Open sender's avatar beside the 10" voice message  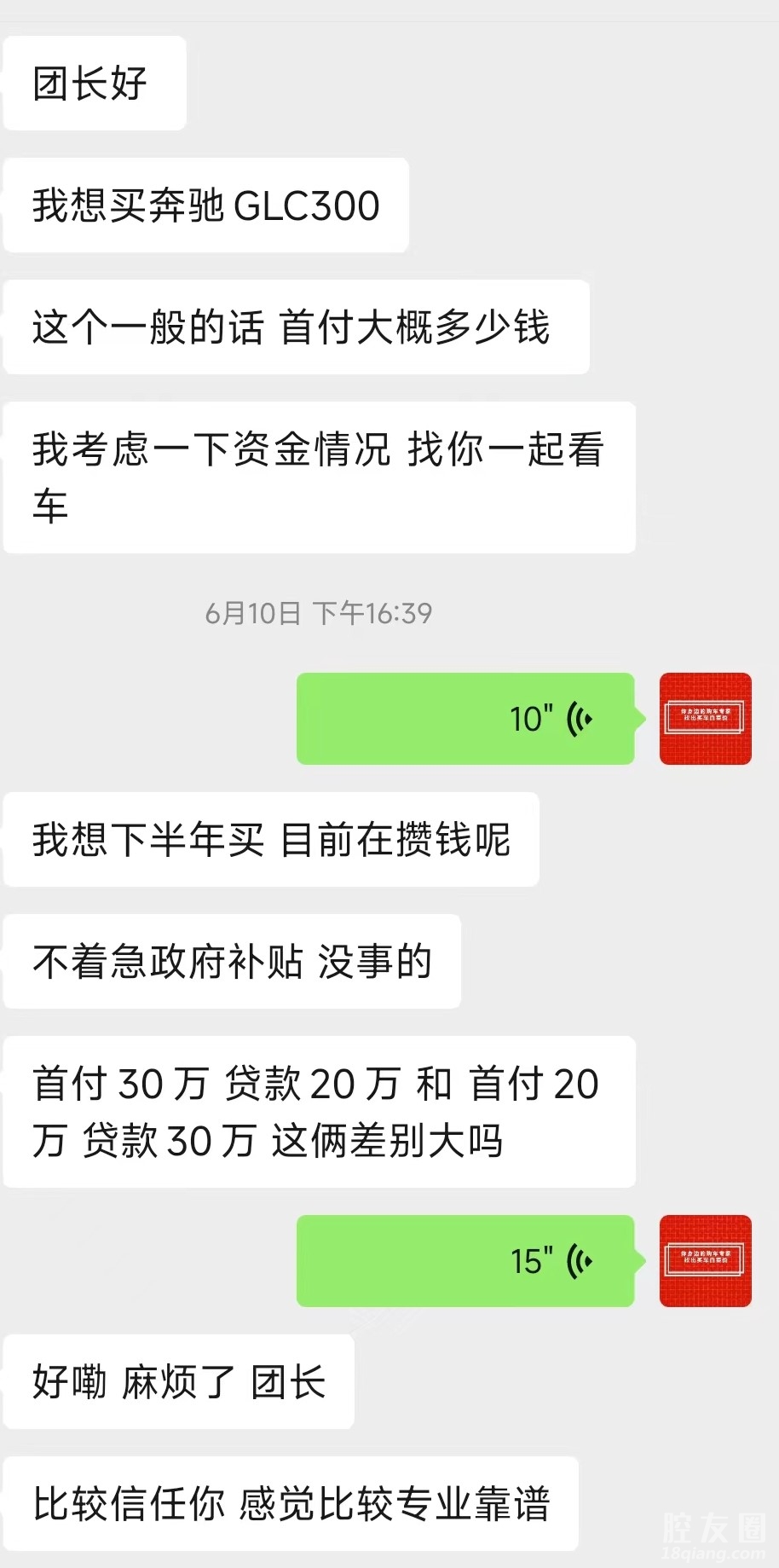[705, 719]
